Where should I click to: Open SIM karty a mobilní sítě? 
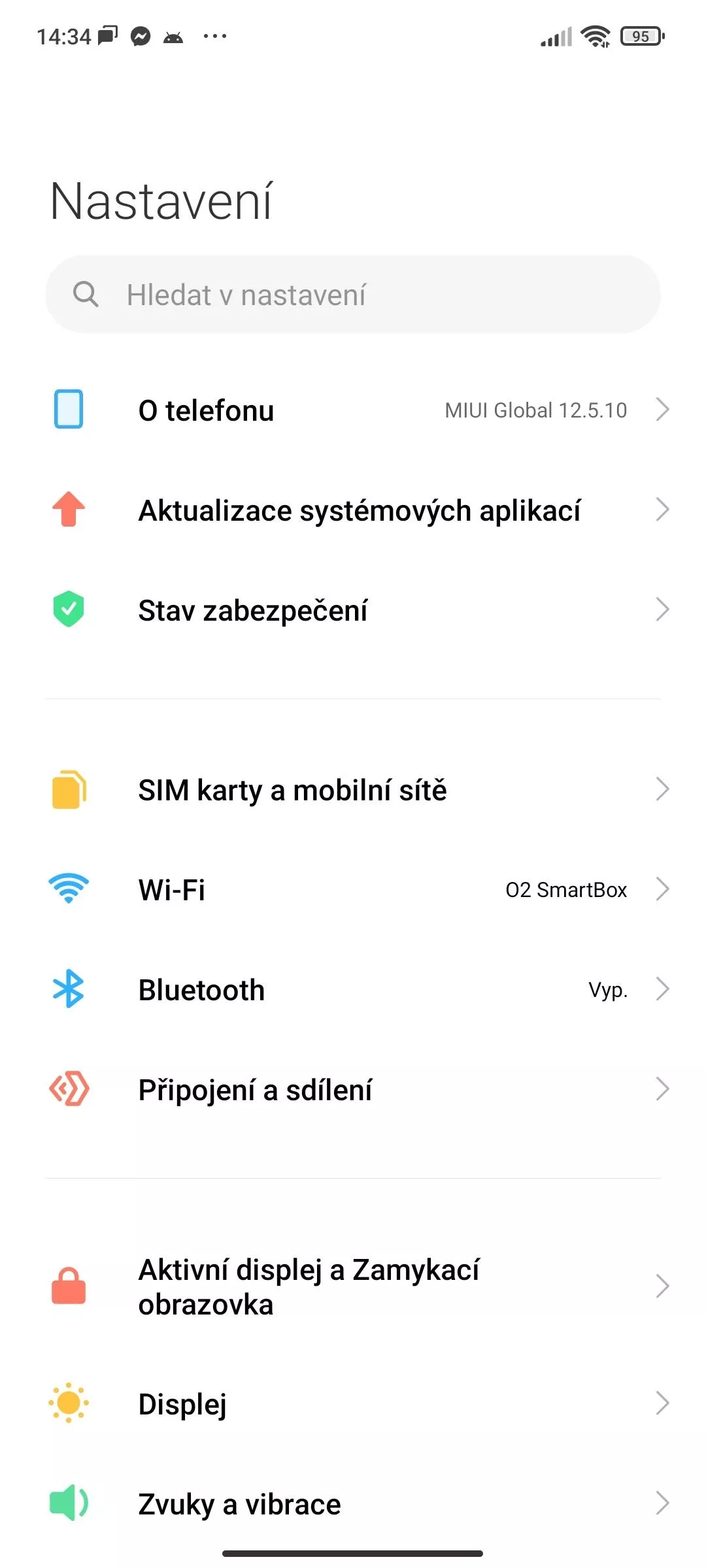click(x=353, y=789)
